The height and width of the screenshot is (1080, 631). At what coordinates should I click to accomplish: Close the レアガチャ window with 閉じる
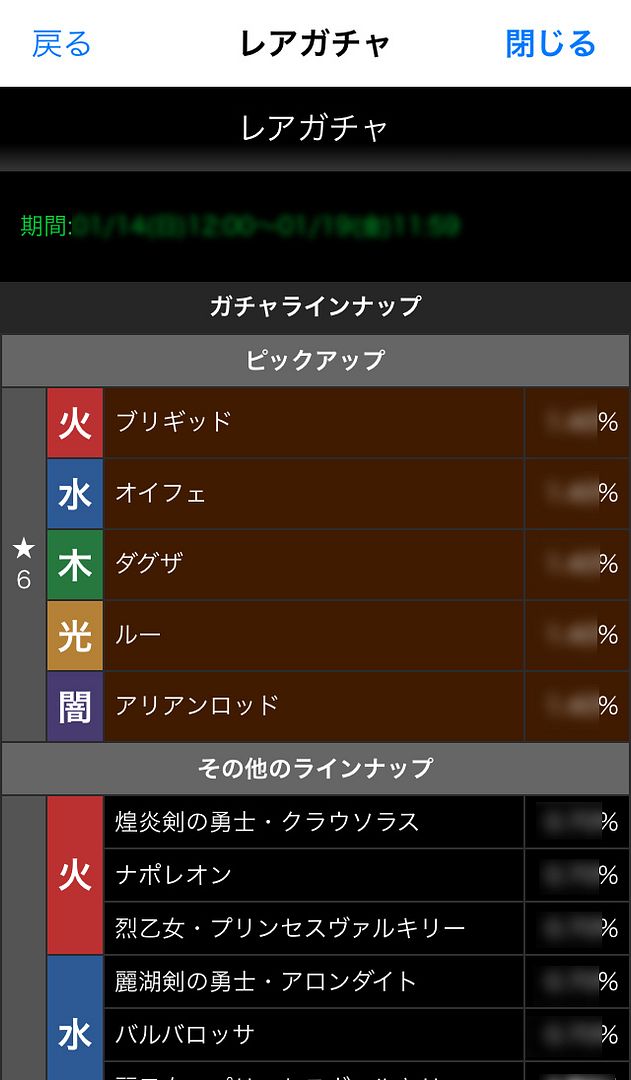(x=550, y=44)
